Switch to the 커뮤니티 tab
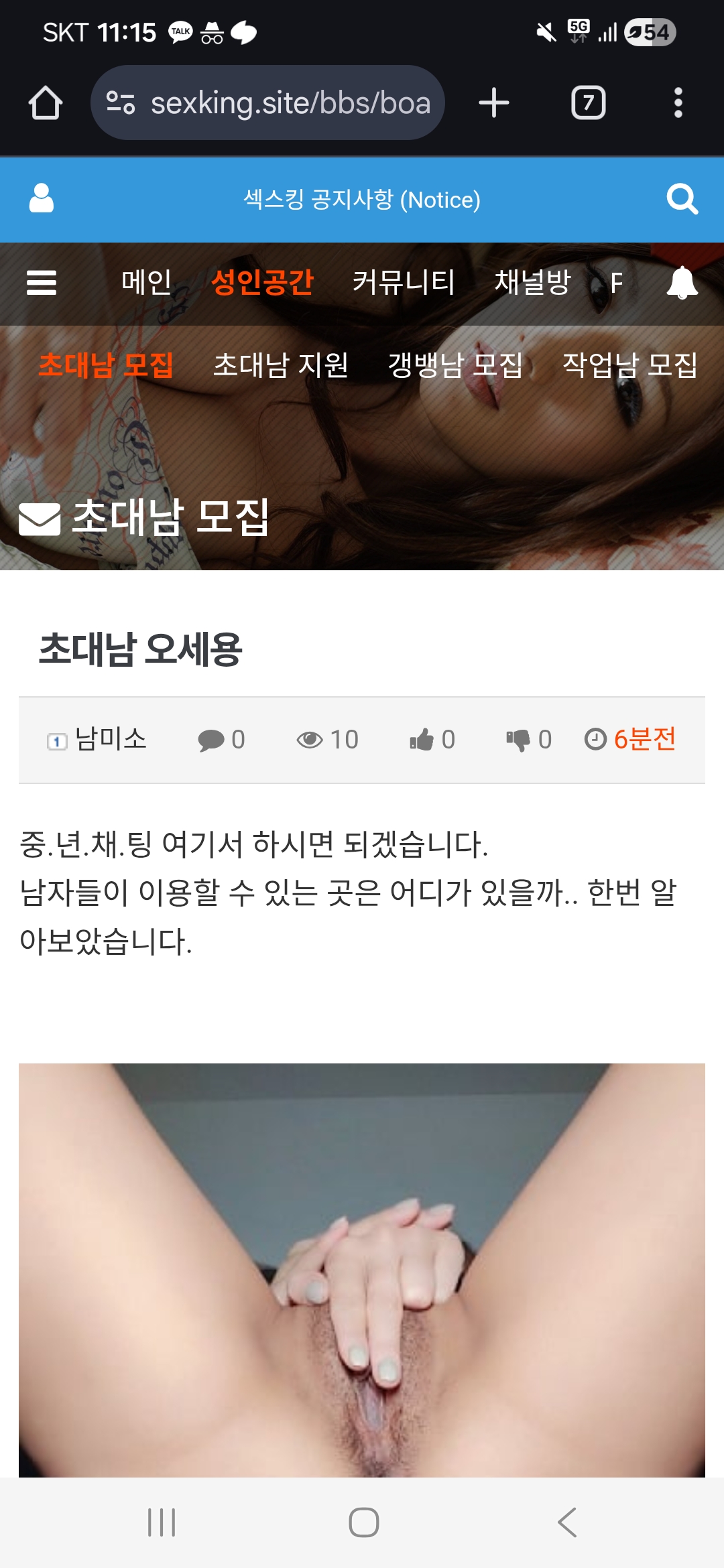Screen dimensions: 724x1568 [404, 282]
